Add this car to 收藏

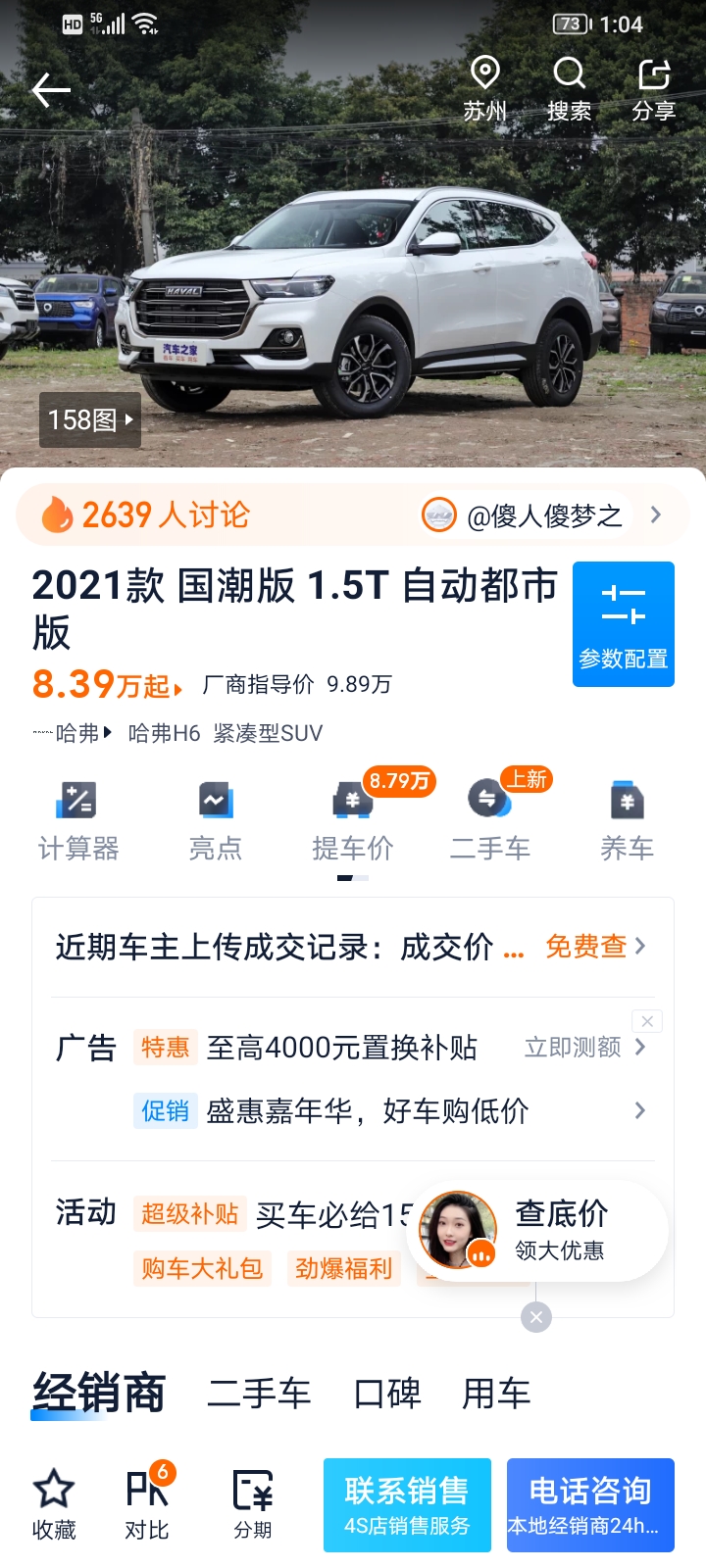pos(54,1505)
